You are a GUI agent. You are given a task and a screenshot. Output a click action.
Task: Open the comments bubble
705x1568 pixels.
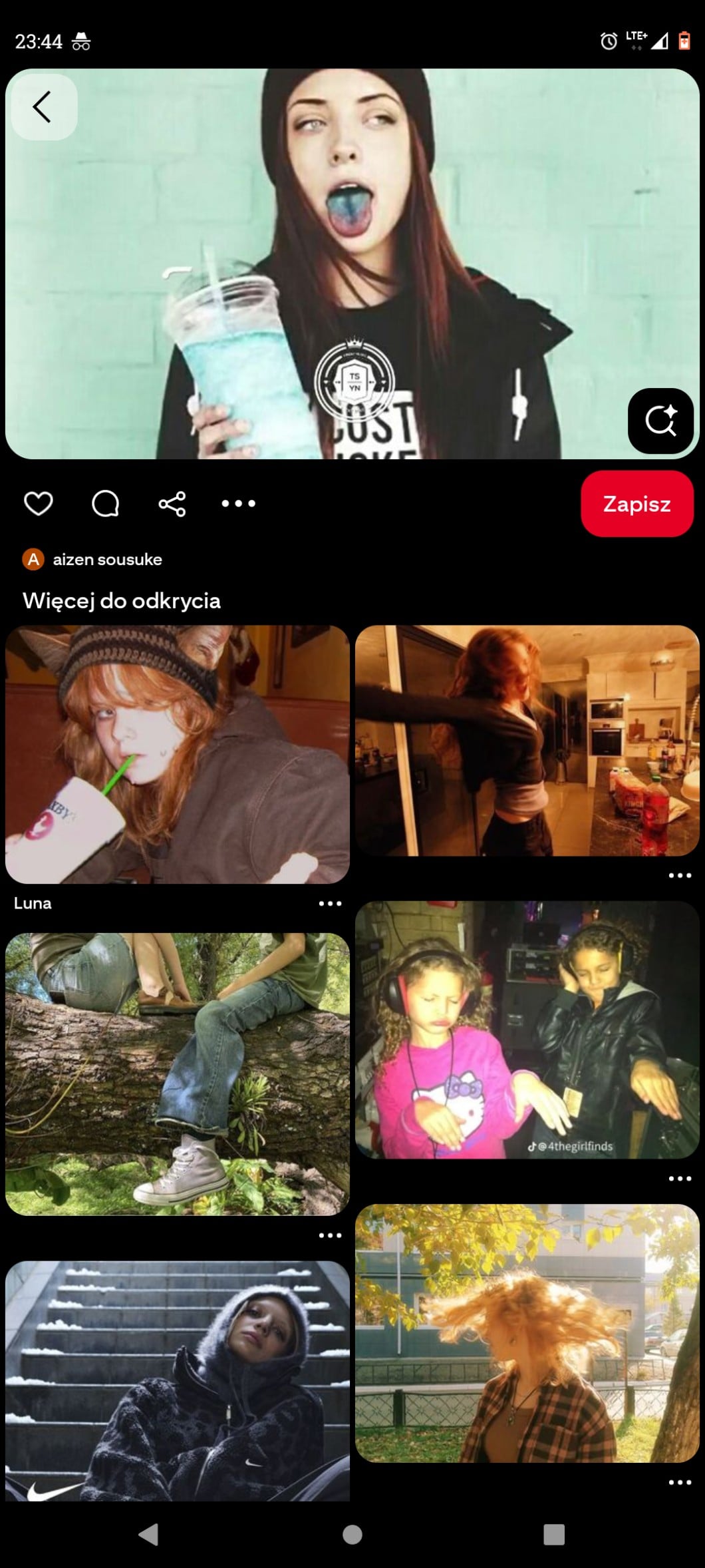pos(105,503)
